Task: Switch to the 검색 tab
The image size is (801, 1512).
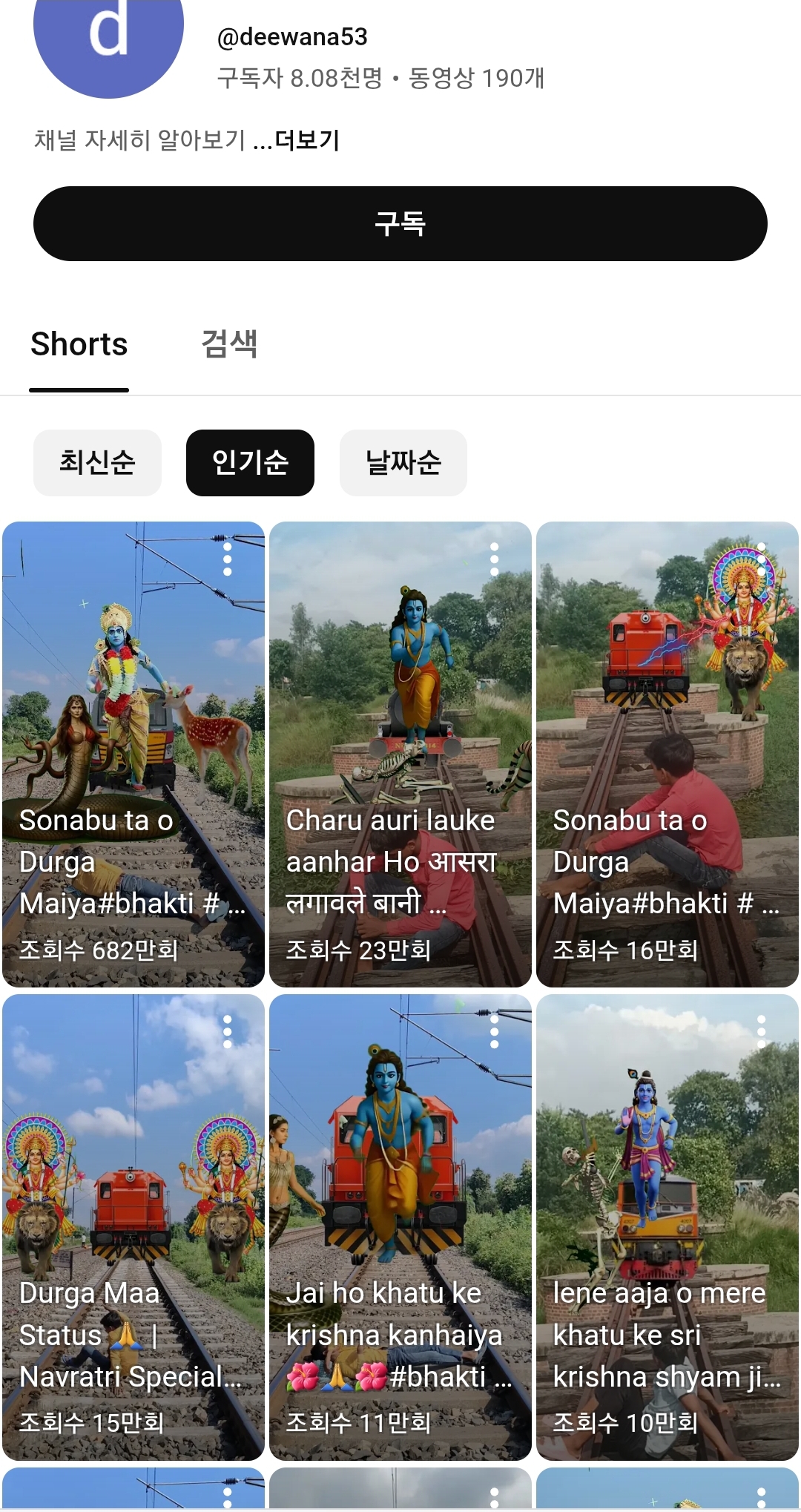Action: click(x=229, y=344)
